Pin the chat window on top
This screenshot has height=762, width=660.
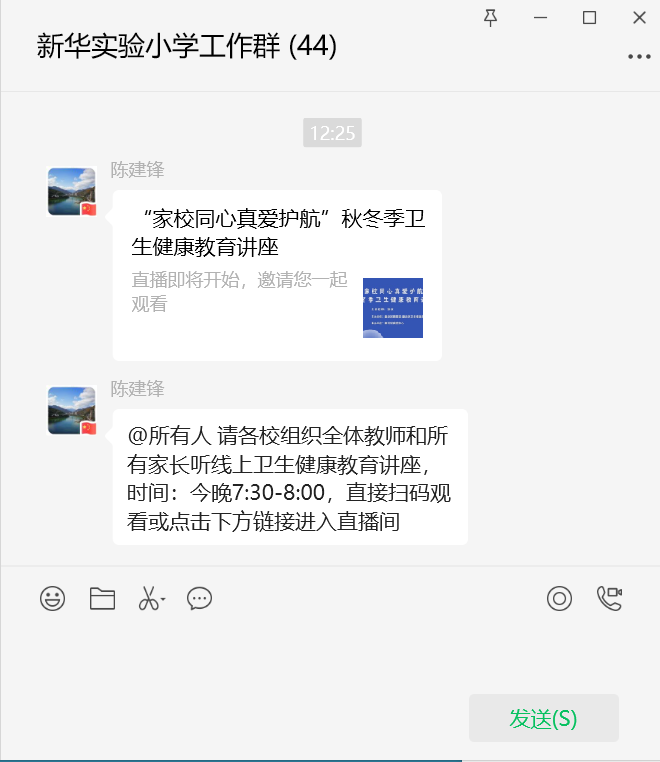pyautogui.click(x=490, y=17)
